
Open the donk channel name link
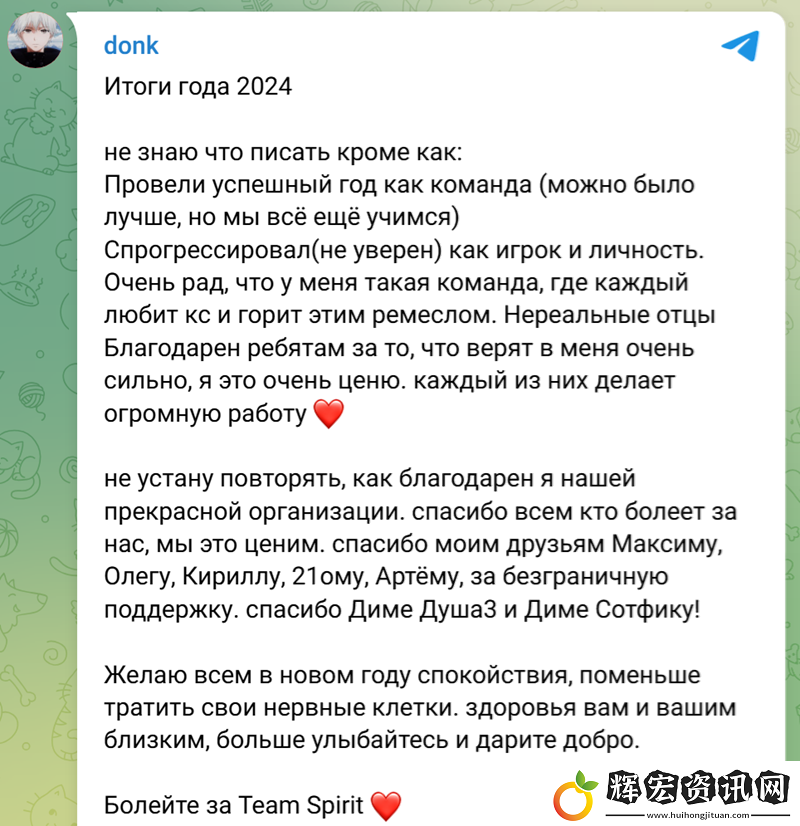point(131,46)
